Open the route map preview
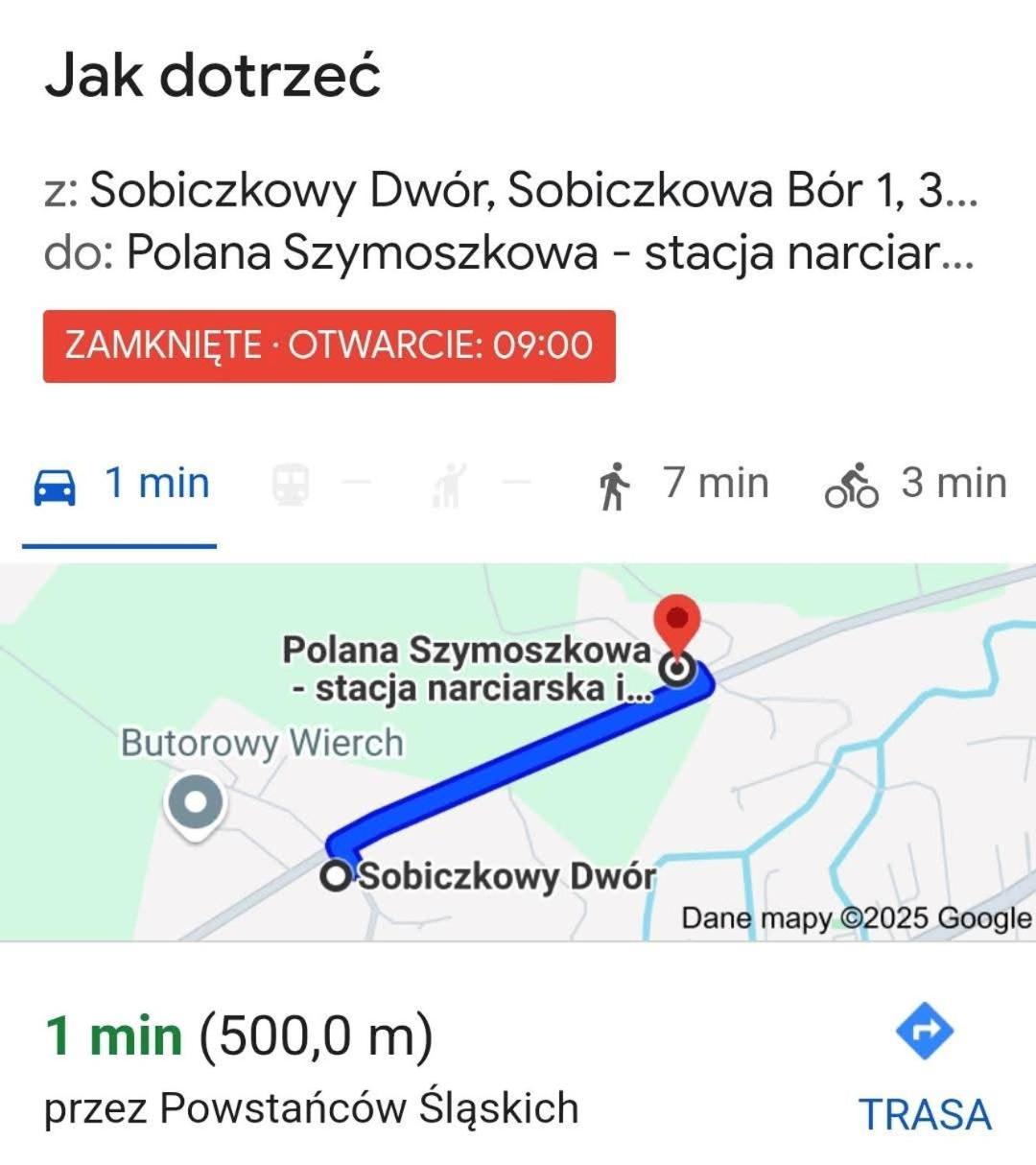Viewport: 1036px width, 1165px height. click(518, 751)
